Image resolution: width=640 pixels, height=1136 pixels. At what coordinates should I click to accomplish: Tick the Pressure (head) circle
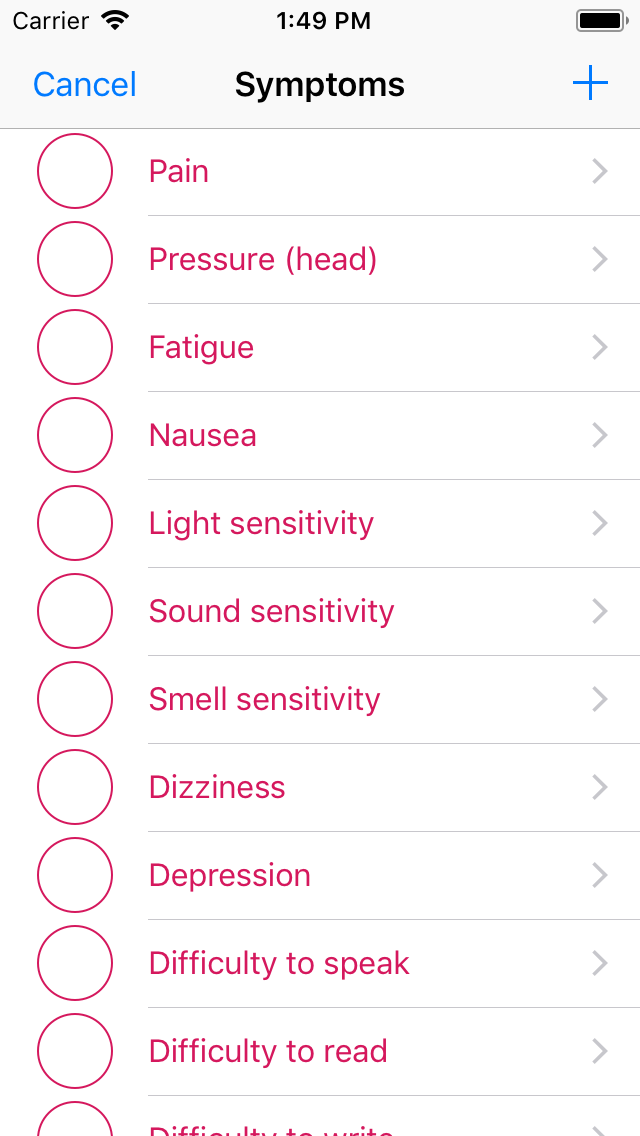[75, 259]
